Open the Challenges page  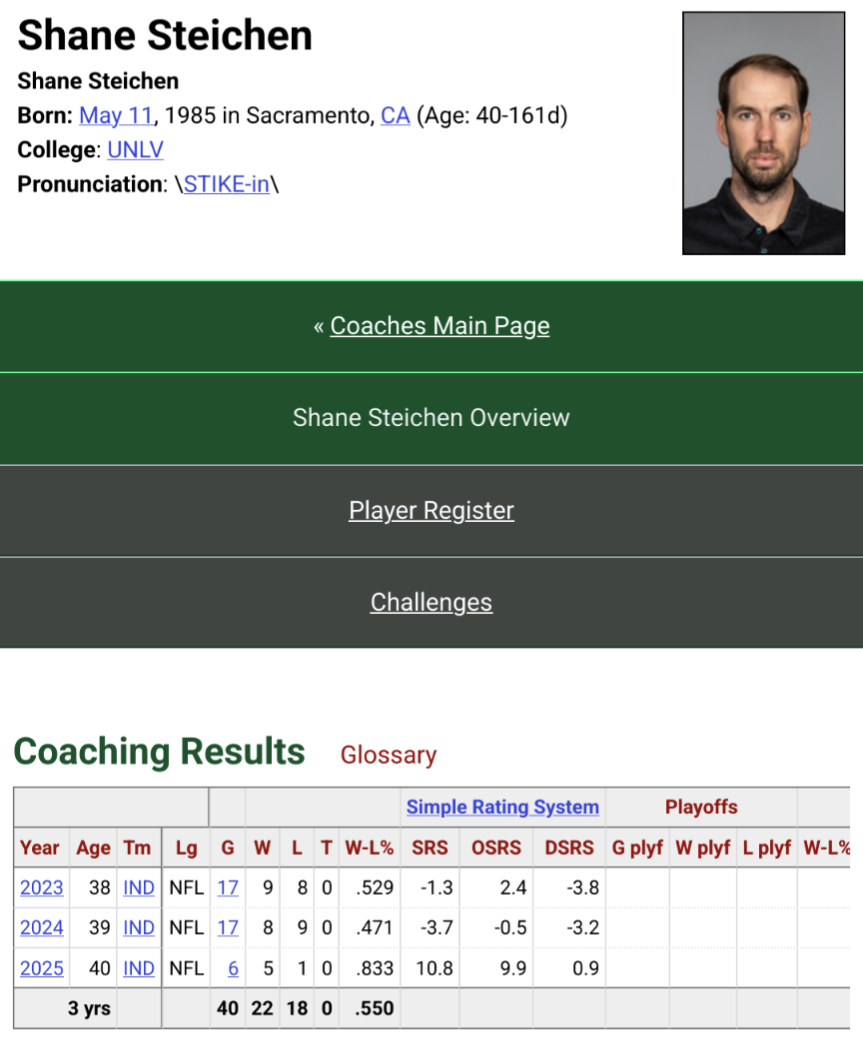(431, 602)
